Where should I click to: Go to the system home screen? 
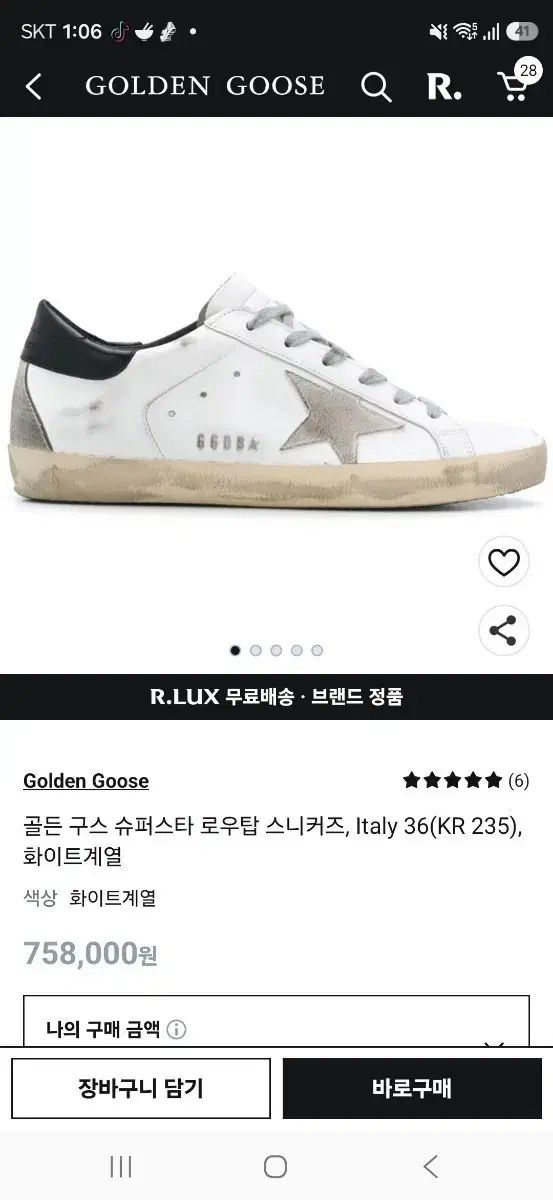[276, 1166]
